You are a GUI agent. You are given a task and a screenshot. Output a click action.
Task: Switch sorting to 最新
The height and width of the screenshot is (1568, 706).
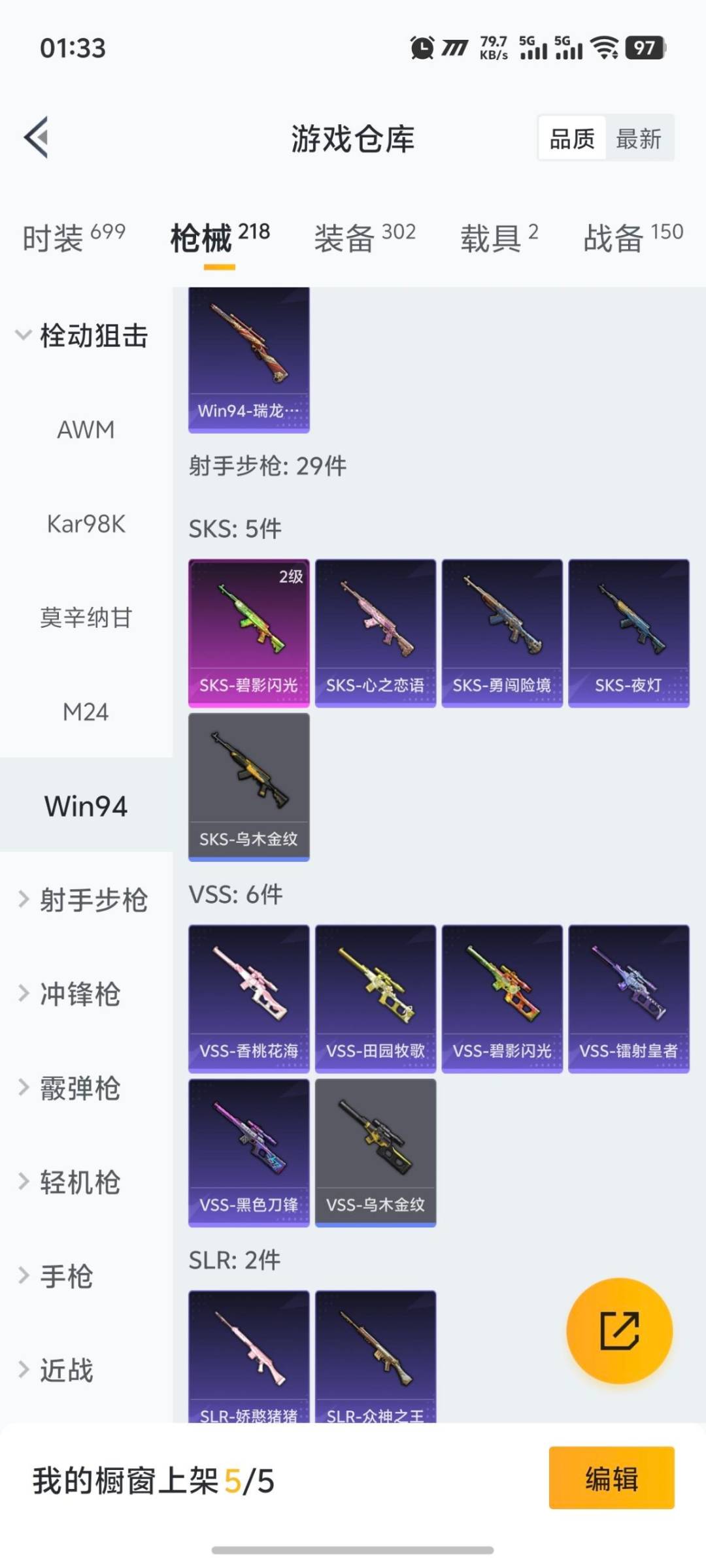click(640, 138)
